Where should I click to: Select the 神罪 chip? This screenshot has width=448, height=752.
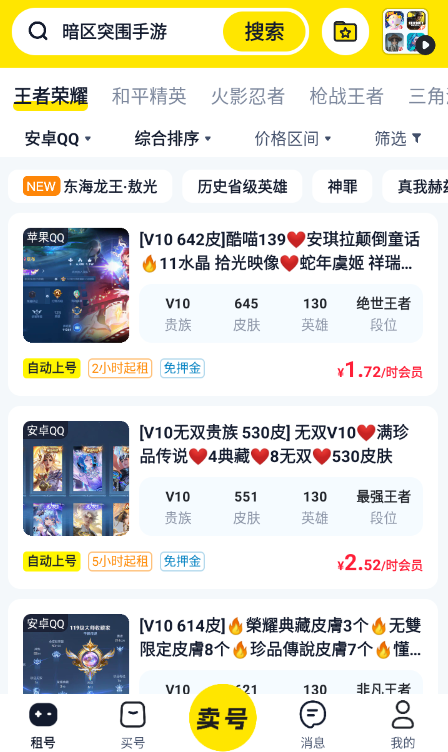(342, 186)
